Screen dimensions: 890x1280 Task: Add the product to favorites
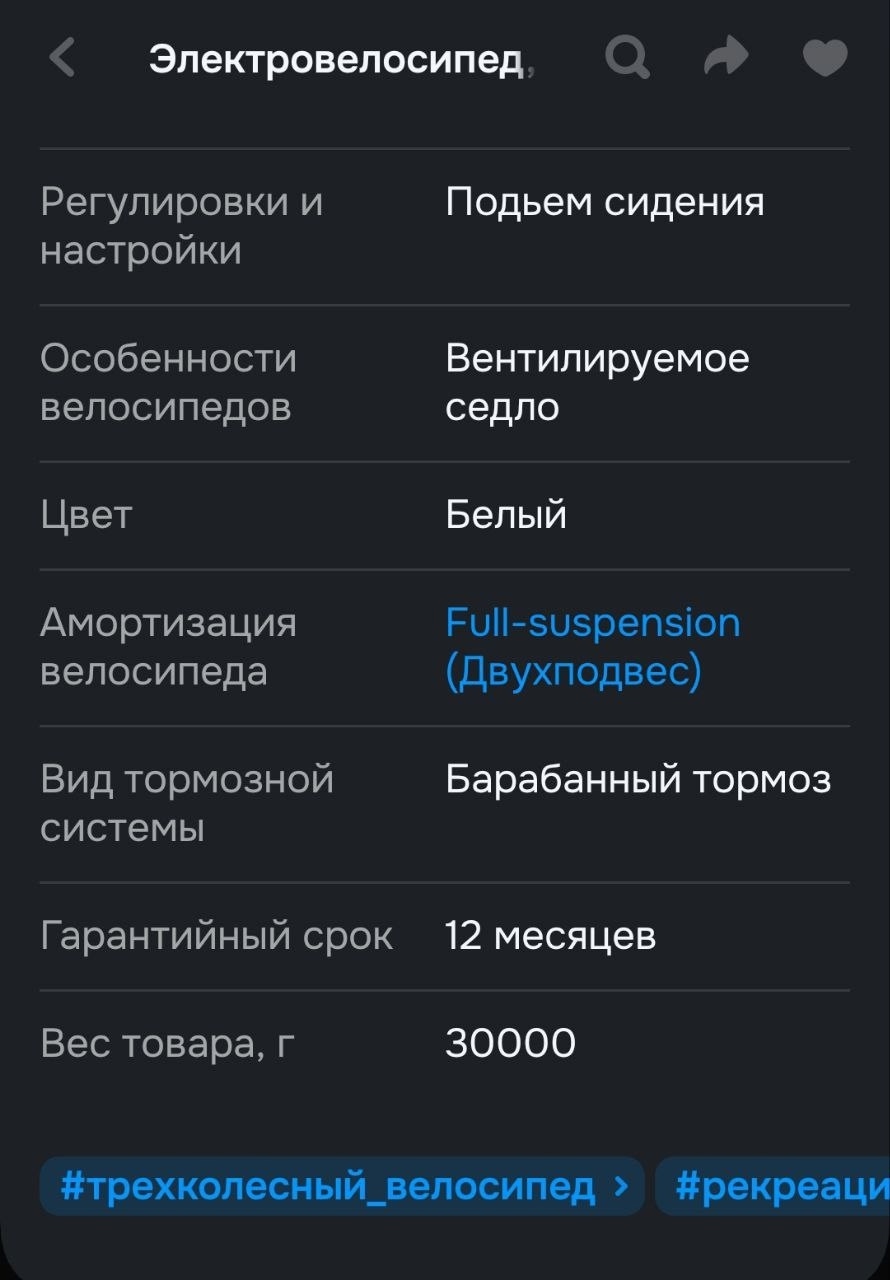tap(825, 58)
